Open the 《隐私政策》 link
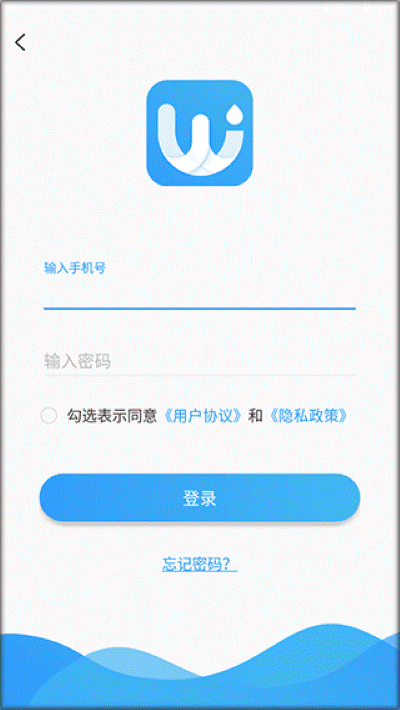Viewport: 400px width, 710px height. click(x=309, y=415)
